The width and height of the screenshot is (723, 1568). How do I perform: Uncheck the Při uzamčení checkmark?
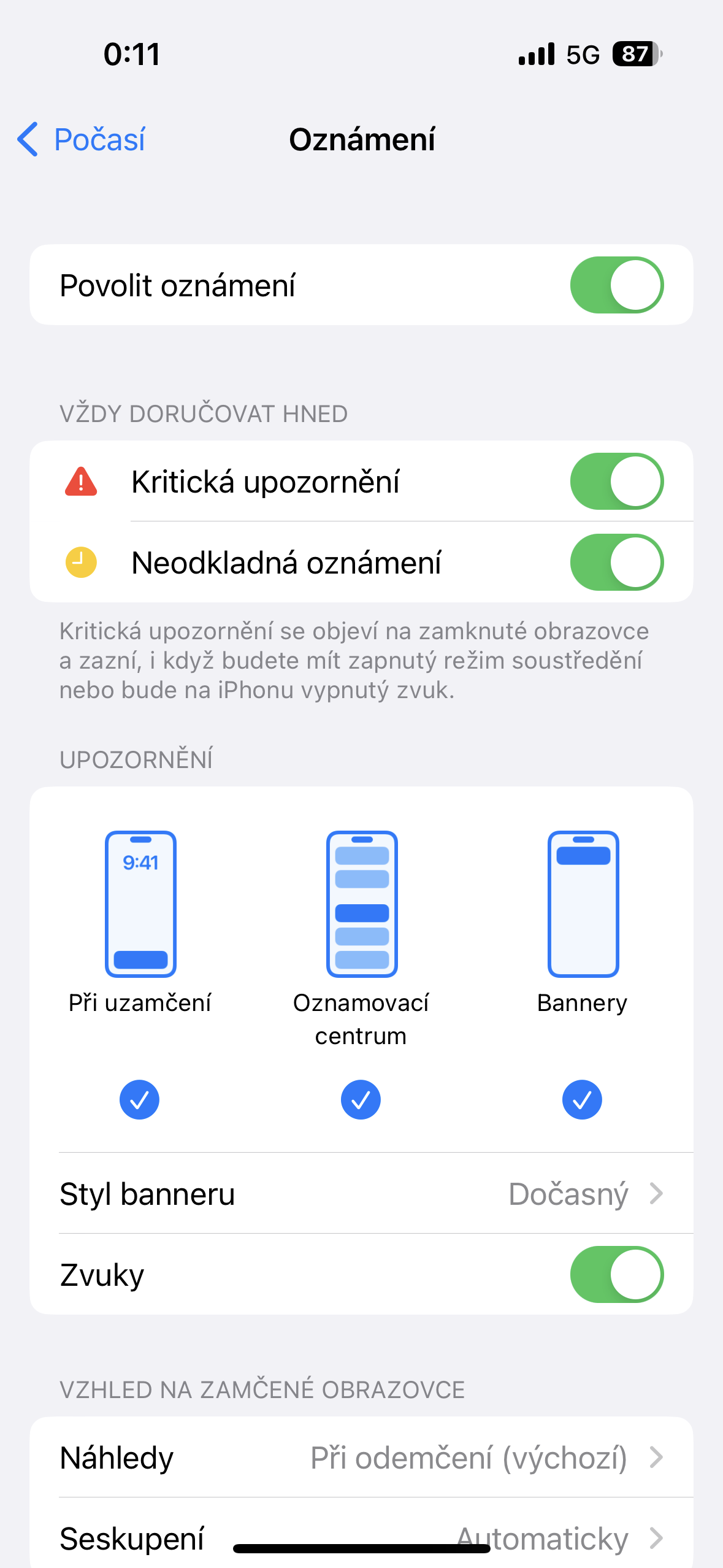(x=140, y=1099)
